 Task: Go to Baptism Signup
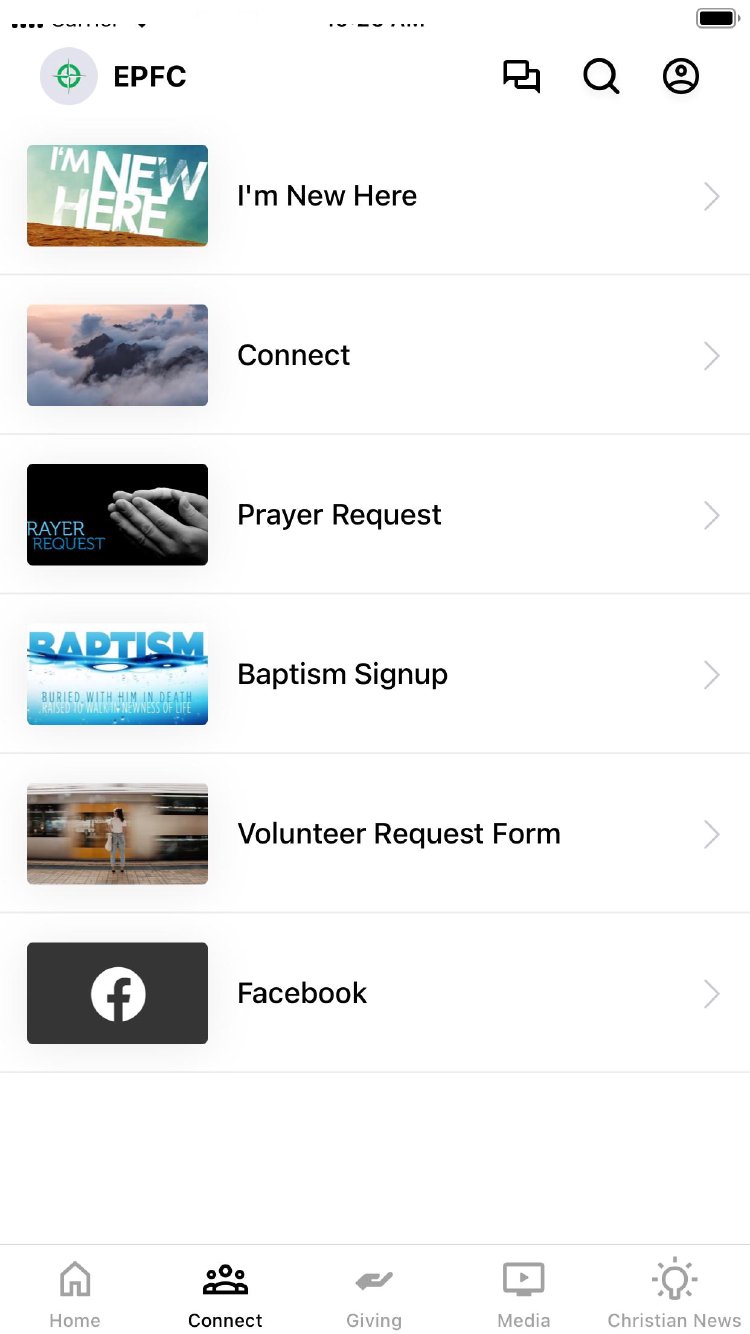click(x=375, y=674)
